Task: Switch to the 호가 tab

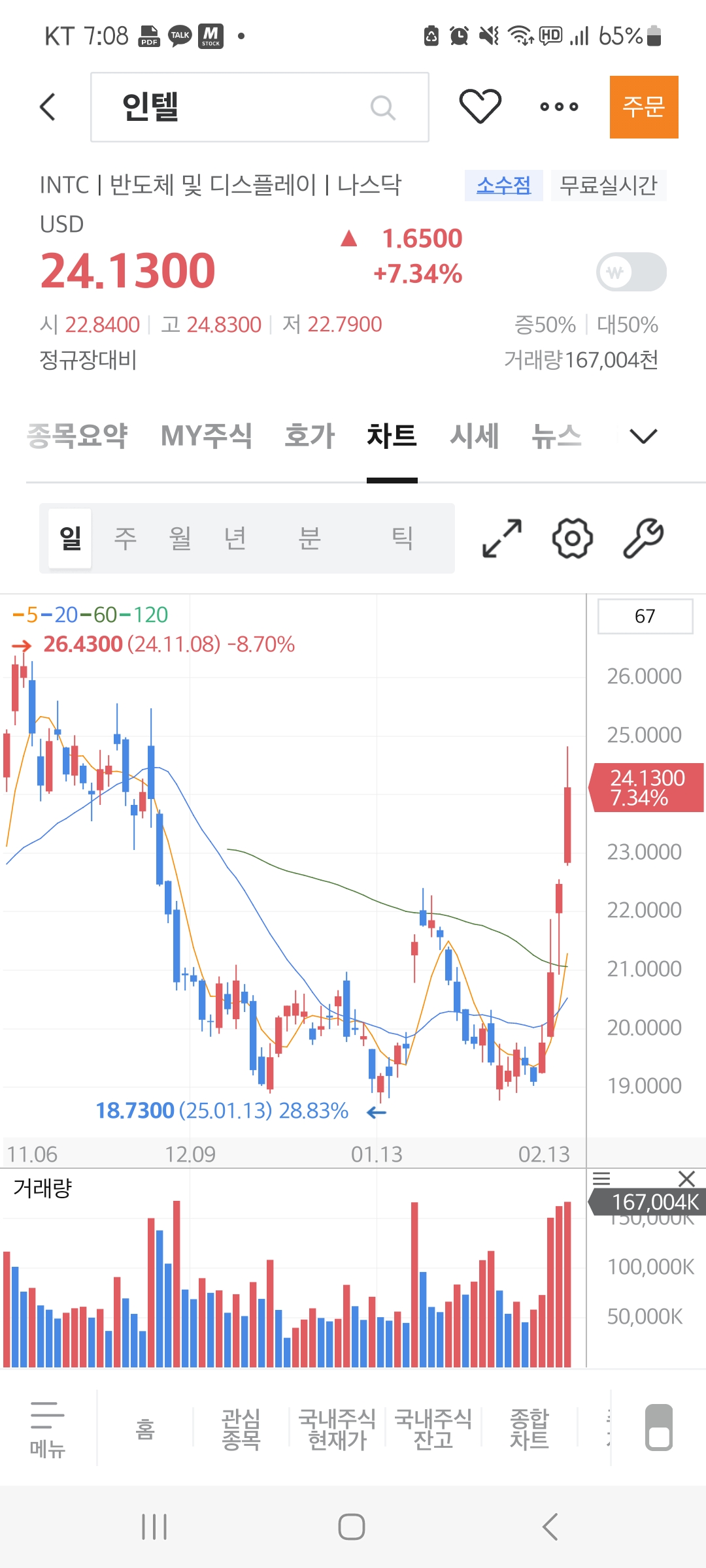Action: (x=309, y=436)
